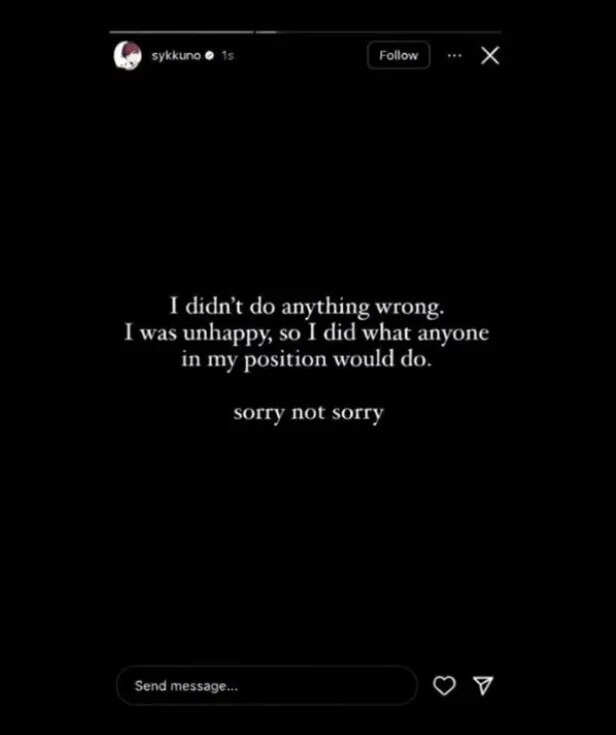The image size is (616, 735).
Task: Open the three-dot more options menu
Action: coord(455,56)
